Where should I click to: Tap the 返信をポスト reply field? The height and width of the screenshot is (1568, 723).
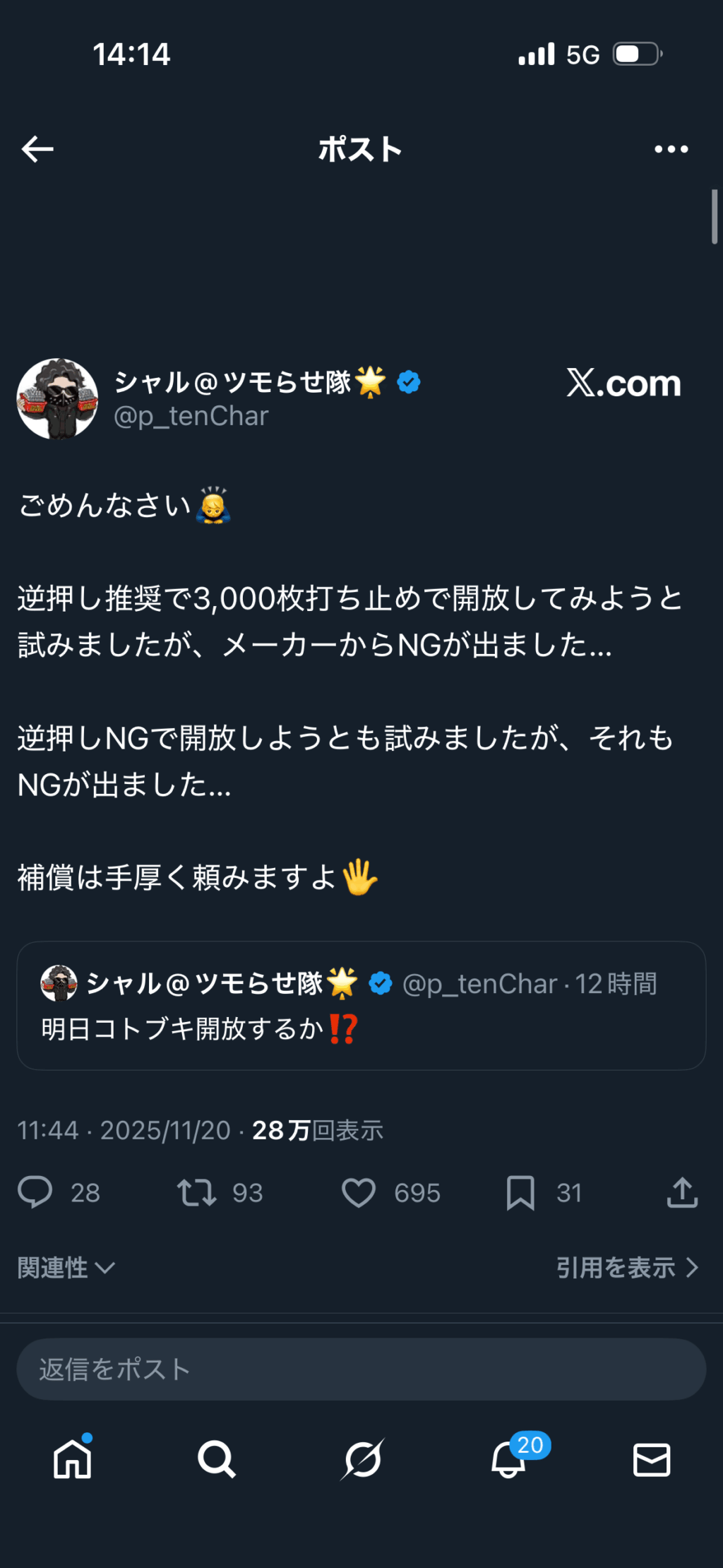pyautogui.click(x=361, y=1369)
